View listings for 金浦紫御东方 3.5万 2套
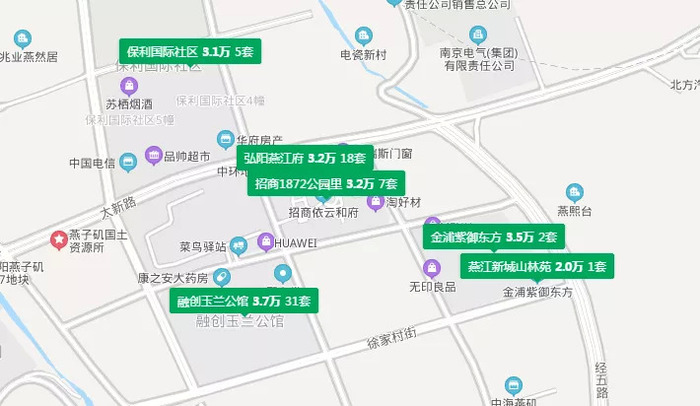 (494, 238)
